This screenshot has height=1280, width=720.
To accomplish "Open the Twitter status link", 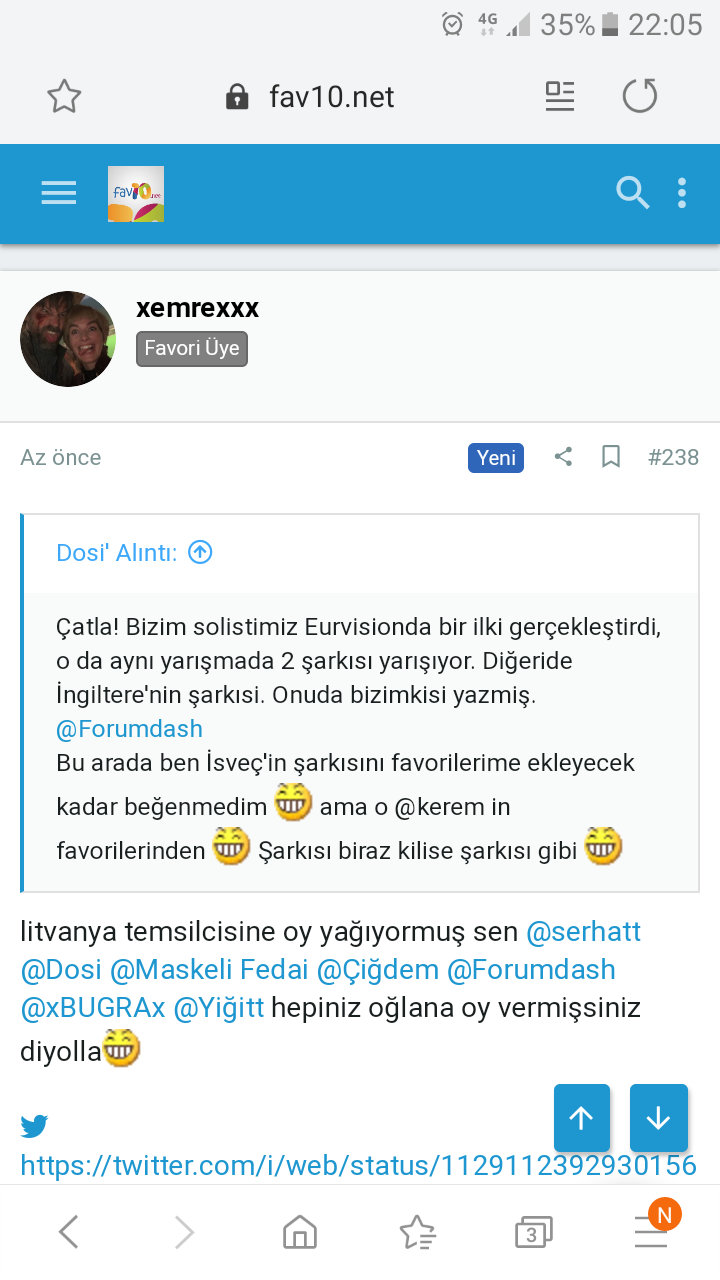I will [x=358, y=1165].
